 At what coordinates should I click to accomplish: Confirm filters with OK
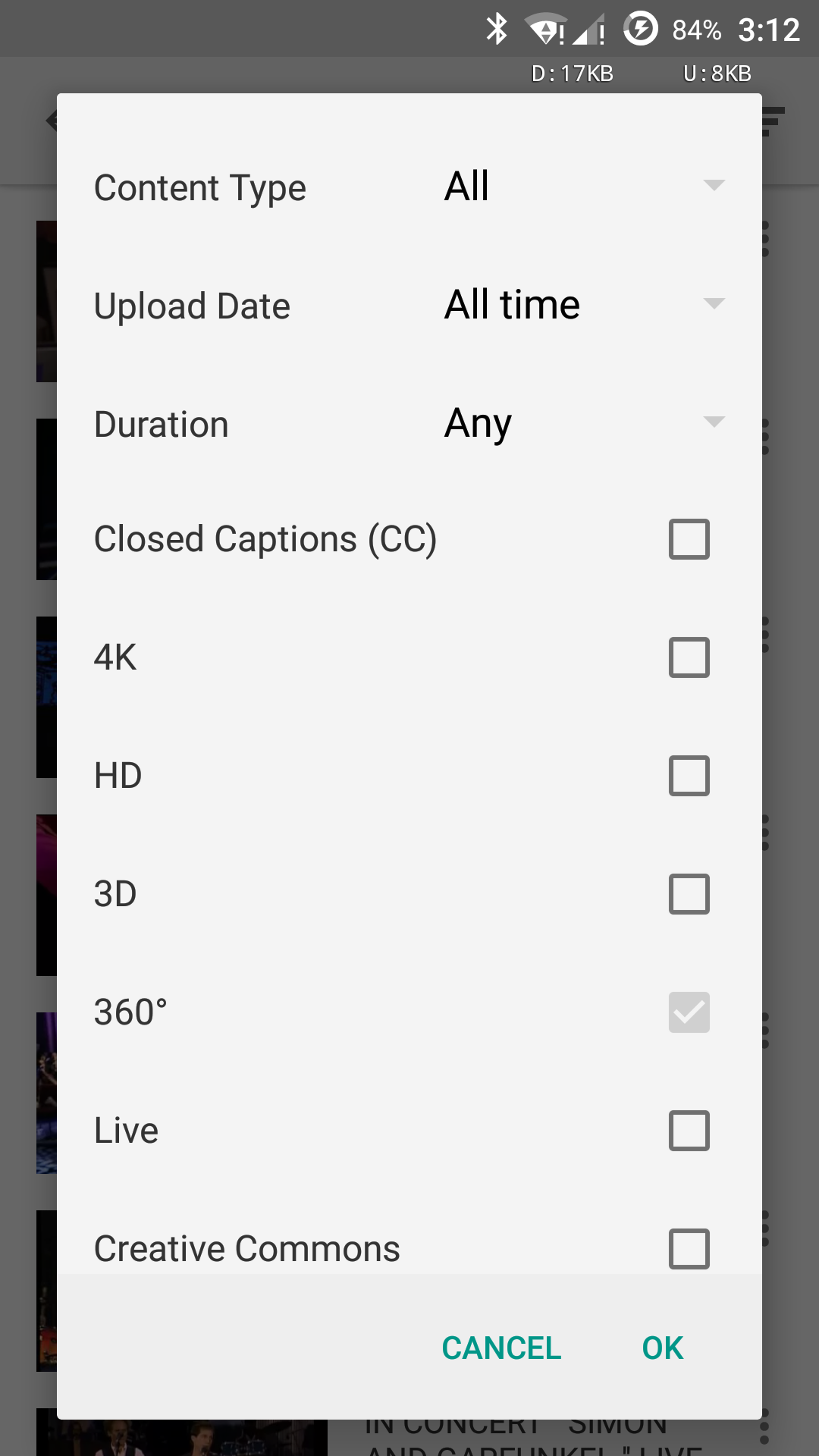662,1348
